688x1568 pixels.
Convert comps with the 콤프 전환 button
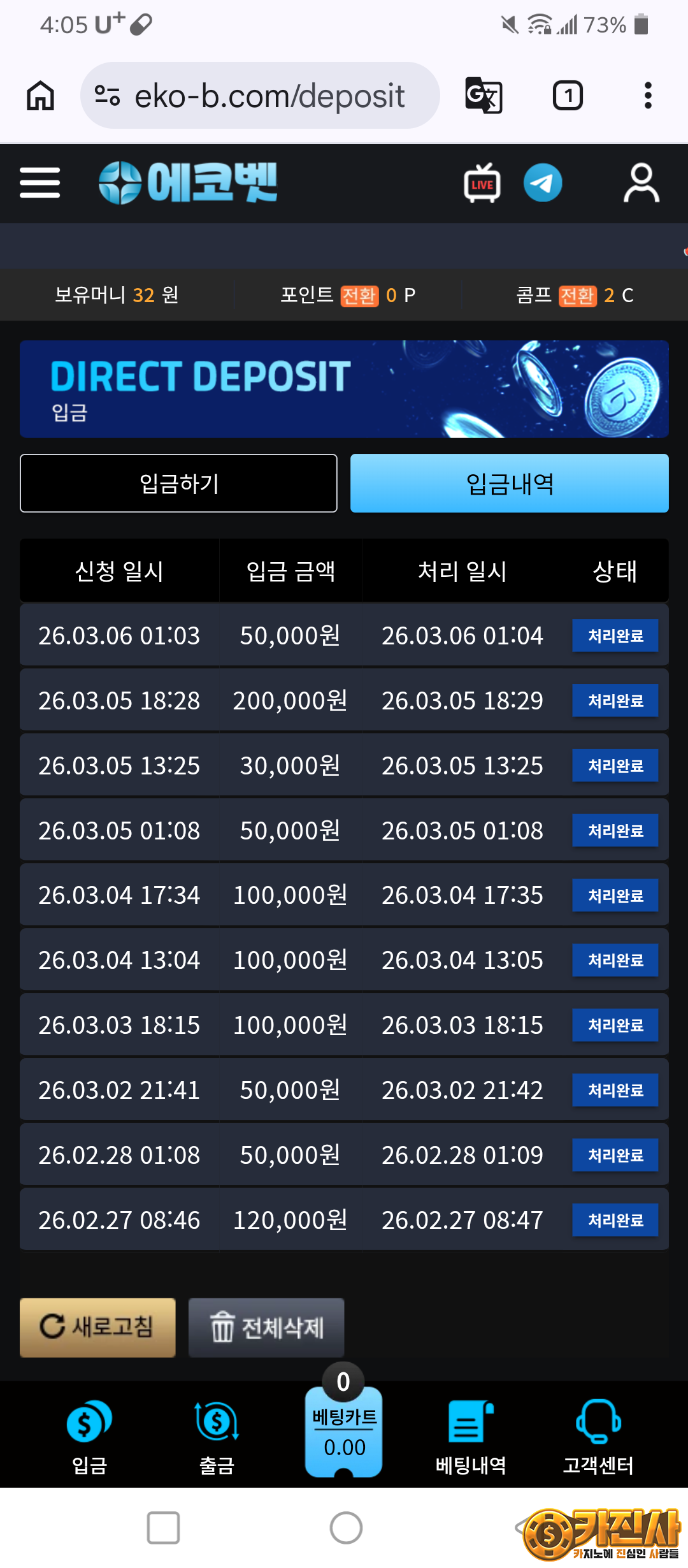pyautogui.click(x=577, y=296)
